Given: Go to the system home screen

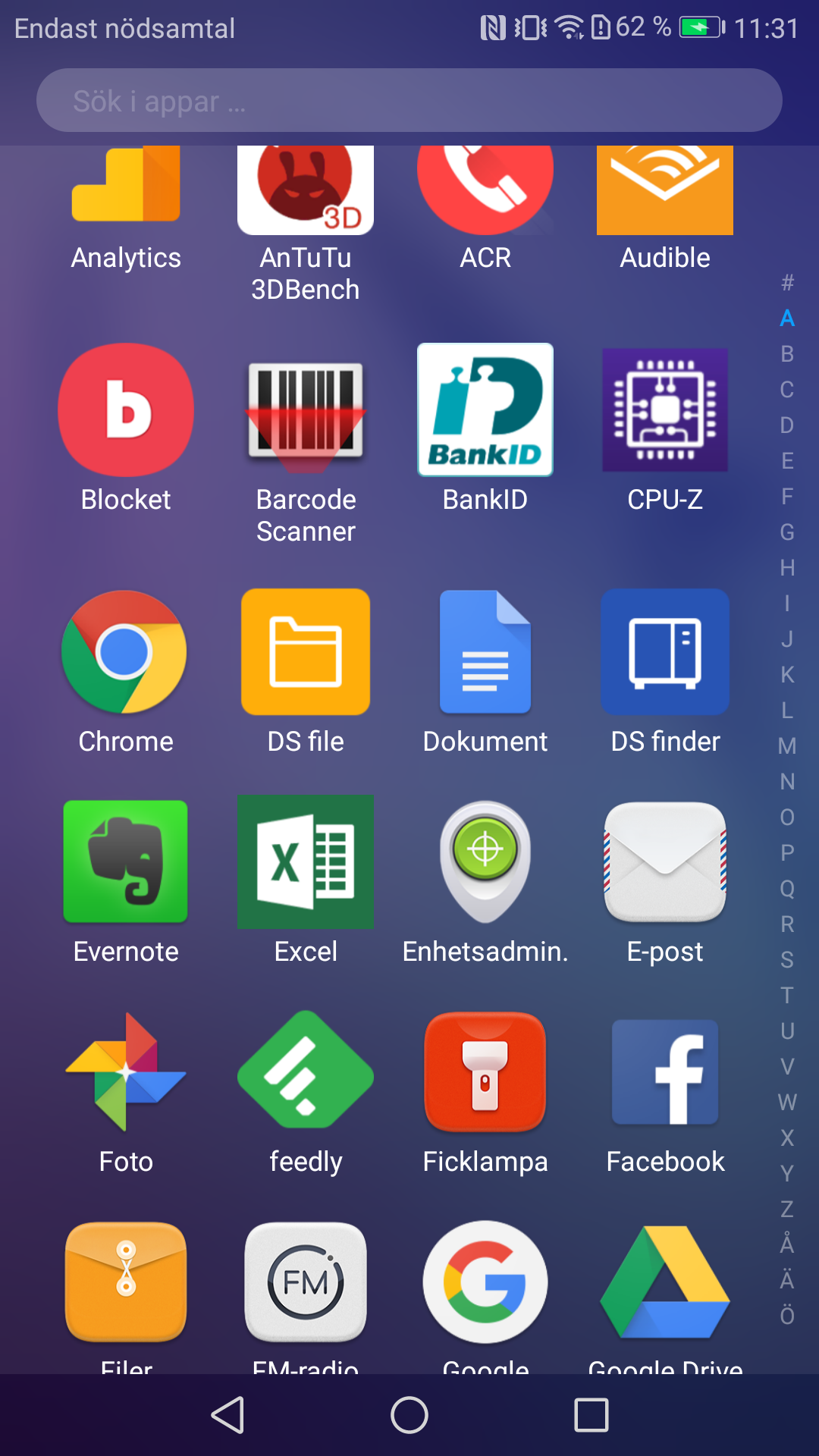Looking at the screenshot, I should pyautogui.click(x=409, y=1415).
